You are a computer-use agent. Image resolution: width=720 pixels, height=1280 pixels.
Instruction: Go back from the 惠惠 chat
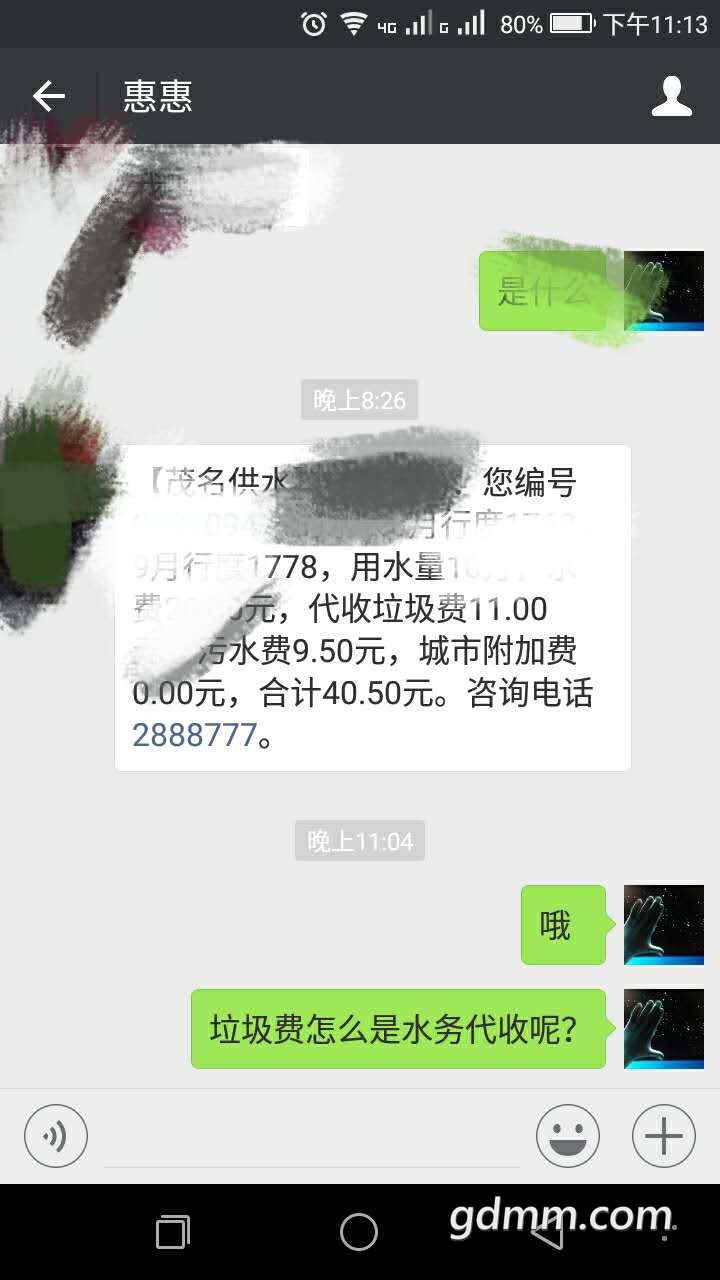coord(48,96)
